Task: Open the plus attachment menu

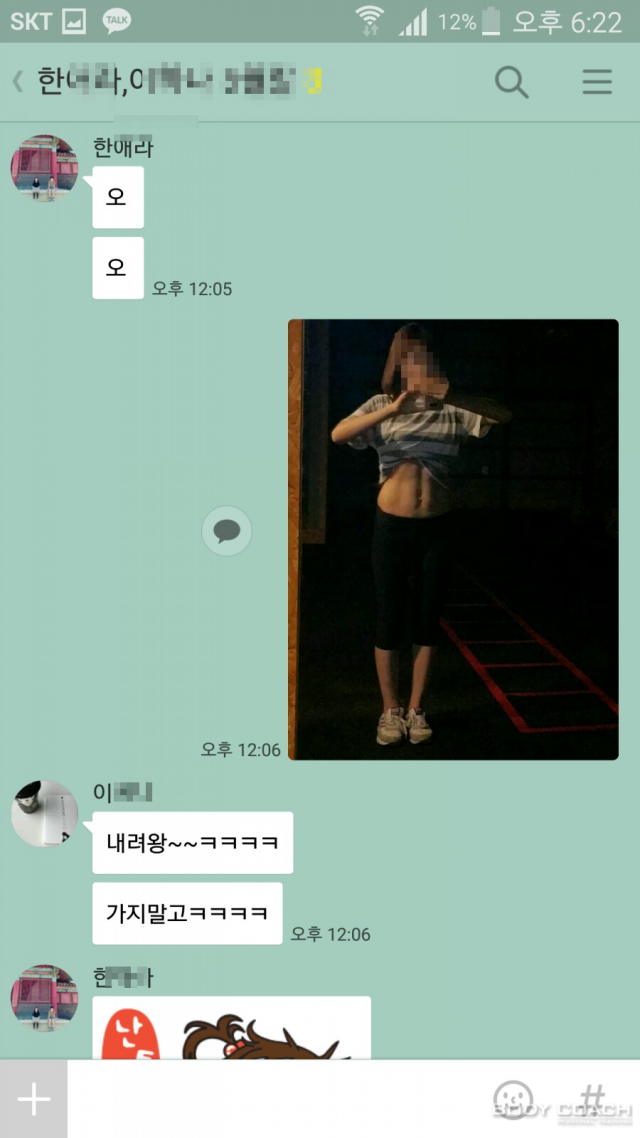Action: pyautogui.click(x=33, y=1099)
